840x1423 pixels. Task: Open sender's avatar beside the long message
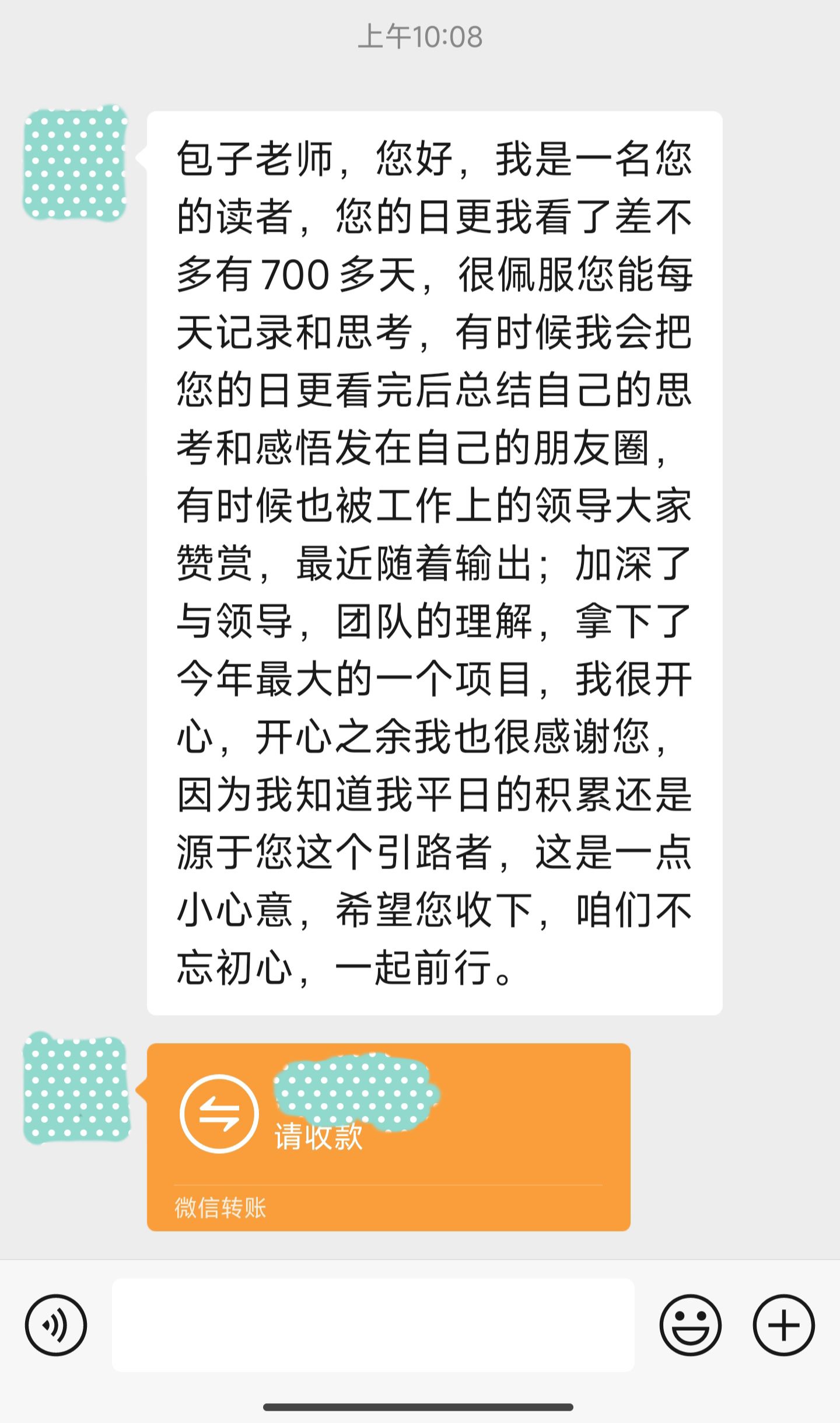75,163
